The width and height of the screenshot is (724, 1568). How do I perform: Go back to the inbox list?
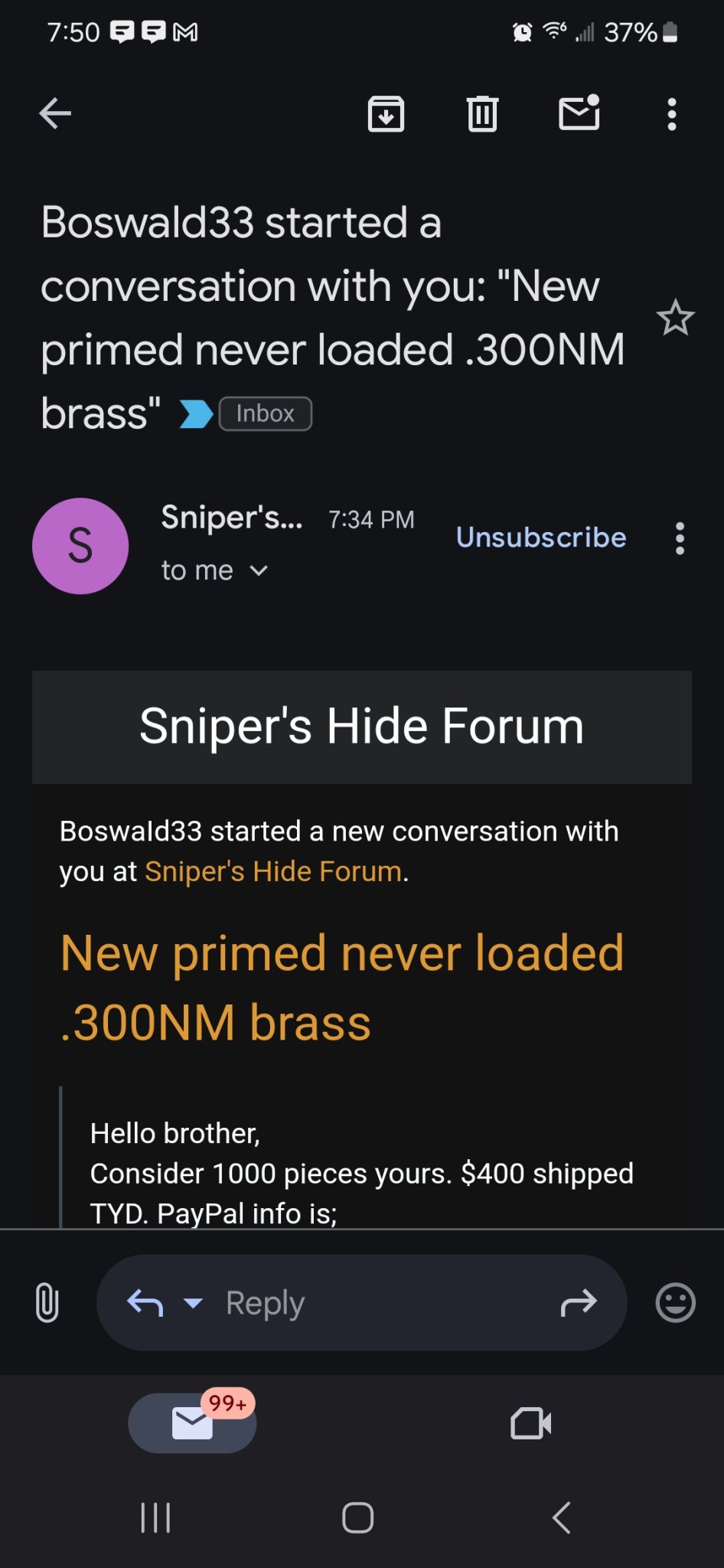click(x=55, y=114)
